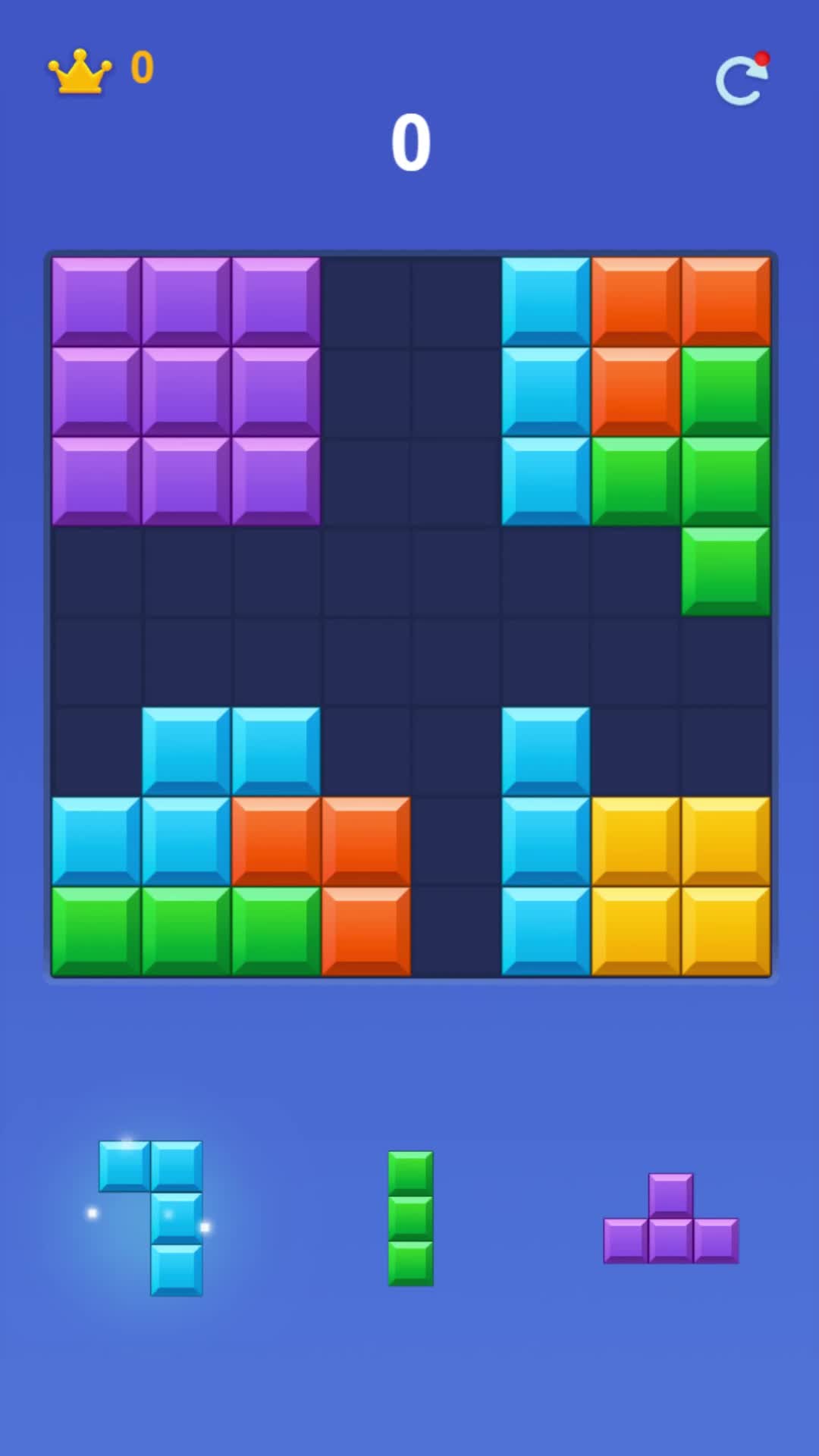Tap the green block row at the board bottom
The width and height of the screenshot is (819, 1456).
click(x=184, y=929)
